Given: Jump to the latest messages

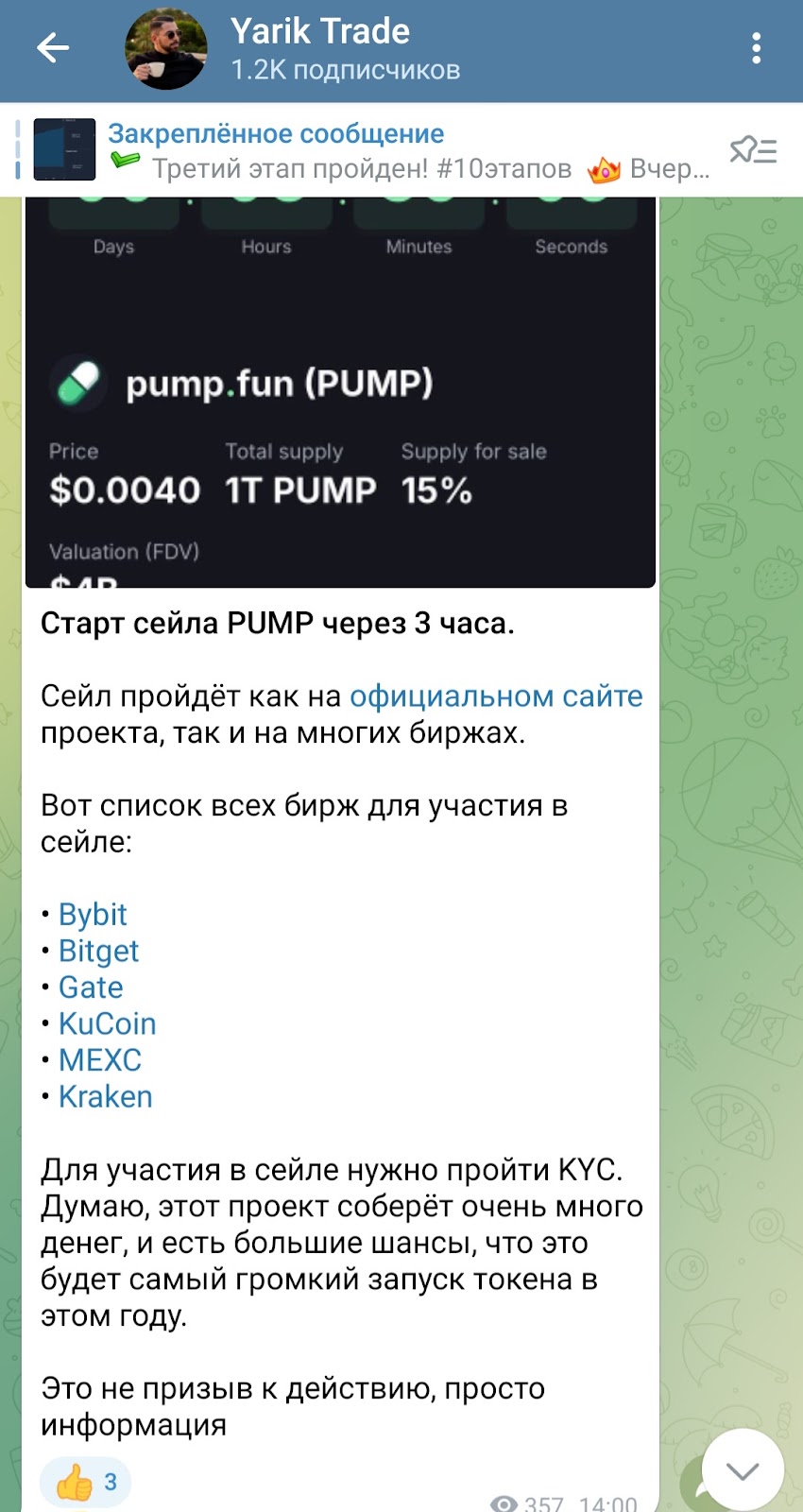Looking at the screenshot, I should (x=743, y=1470).
